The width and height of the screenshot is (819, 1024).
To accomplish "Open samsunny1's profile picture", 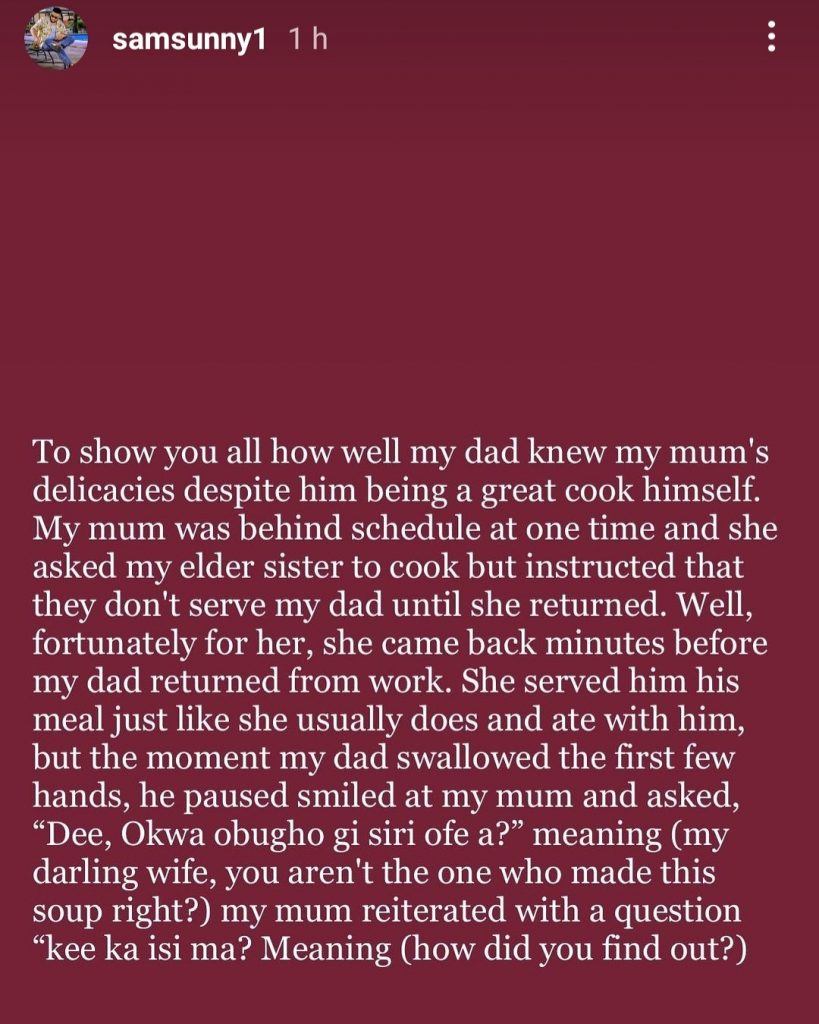I will (57, 39).
